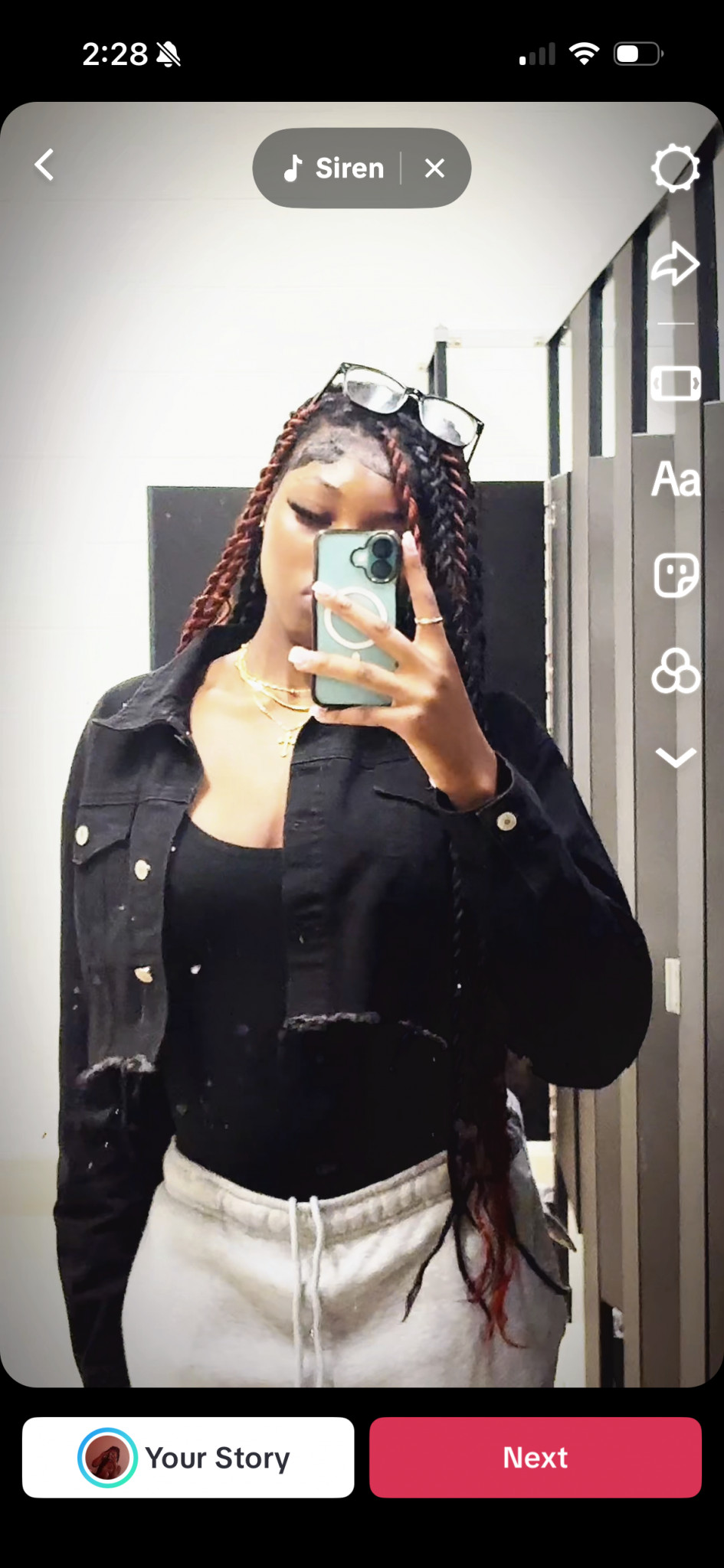Screen dimensions: 724x1568
Task: Tap the share arrow icon
Action: [x=675, y=264]
